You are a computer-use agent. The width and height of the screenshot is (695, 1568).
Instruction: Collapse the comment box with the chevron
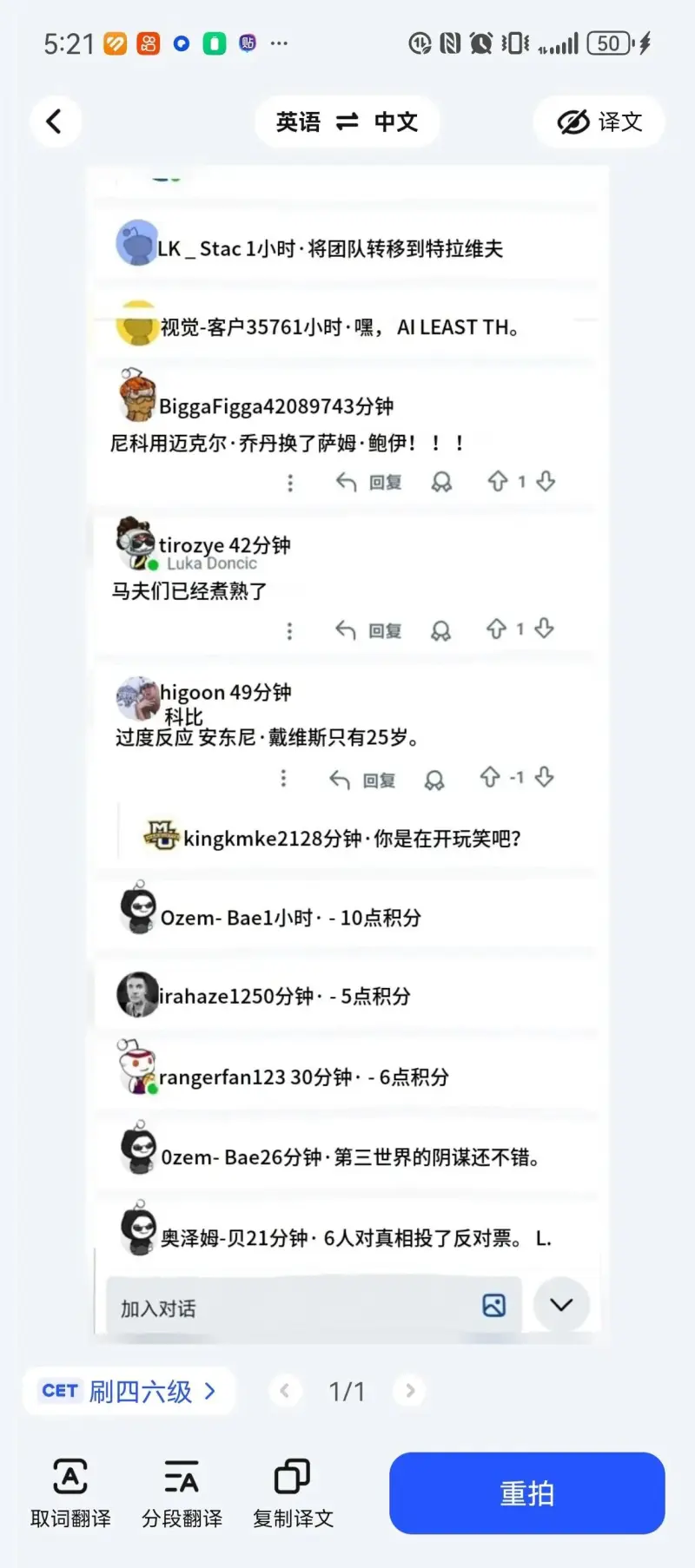click(561, 1305)
